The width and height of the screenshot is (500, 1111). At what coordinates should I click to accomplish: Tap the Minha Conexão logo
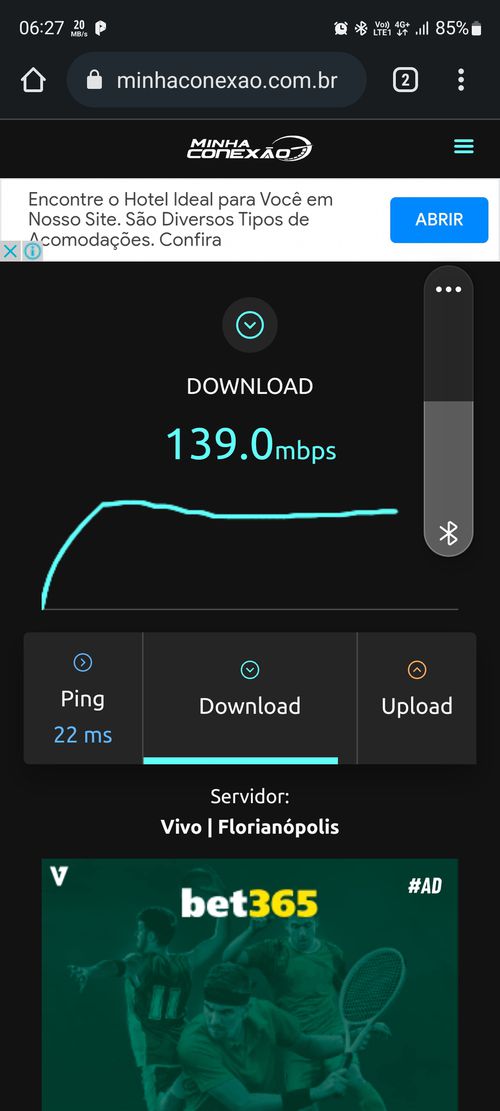pyautogui.click(x=249, y=148)
